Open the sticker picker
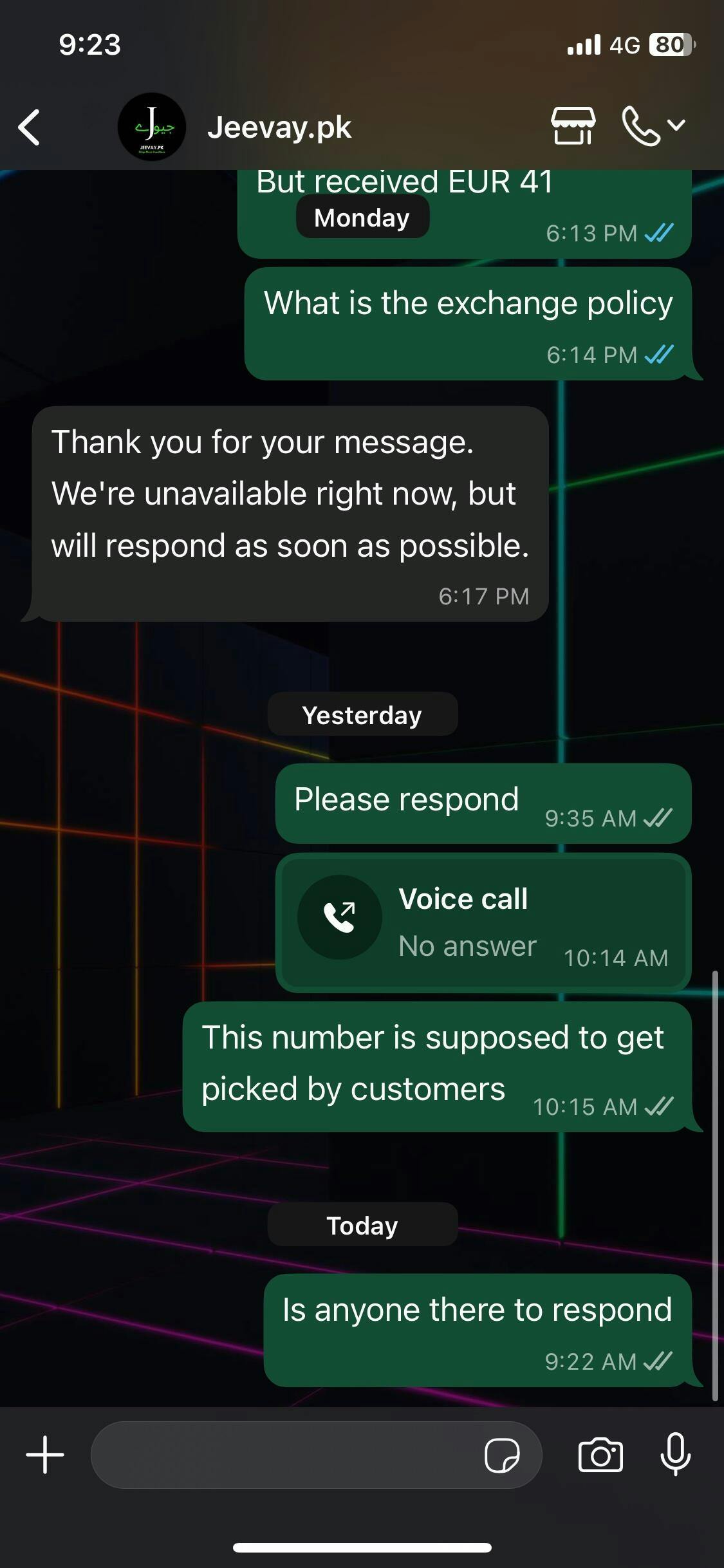724x1568 pixels. pos(502,1455)
